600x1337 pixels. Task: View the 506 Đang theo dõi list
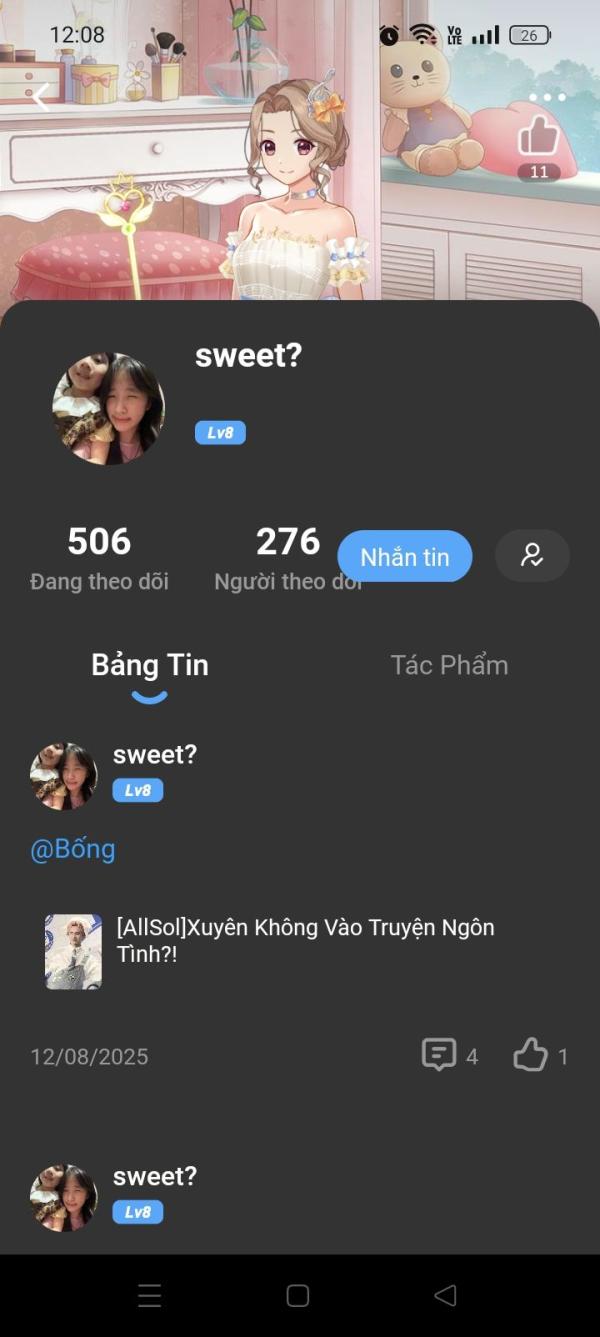(x=99, y=558)
